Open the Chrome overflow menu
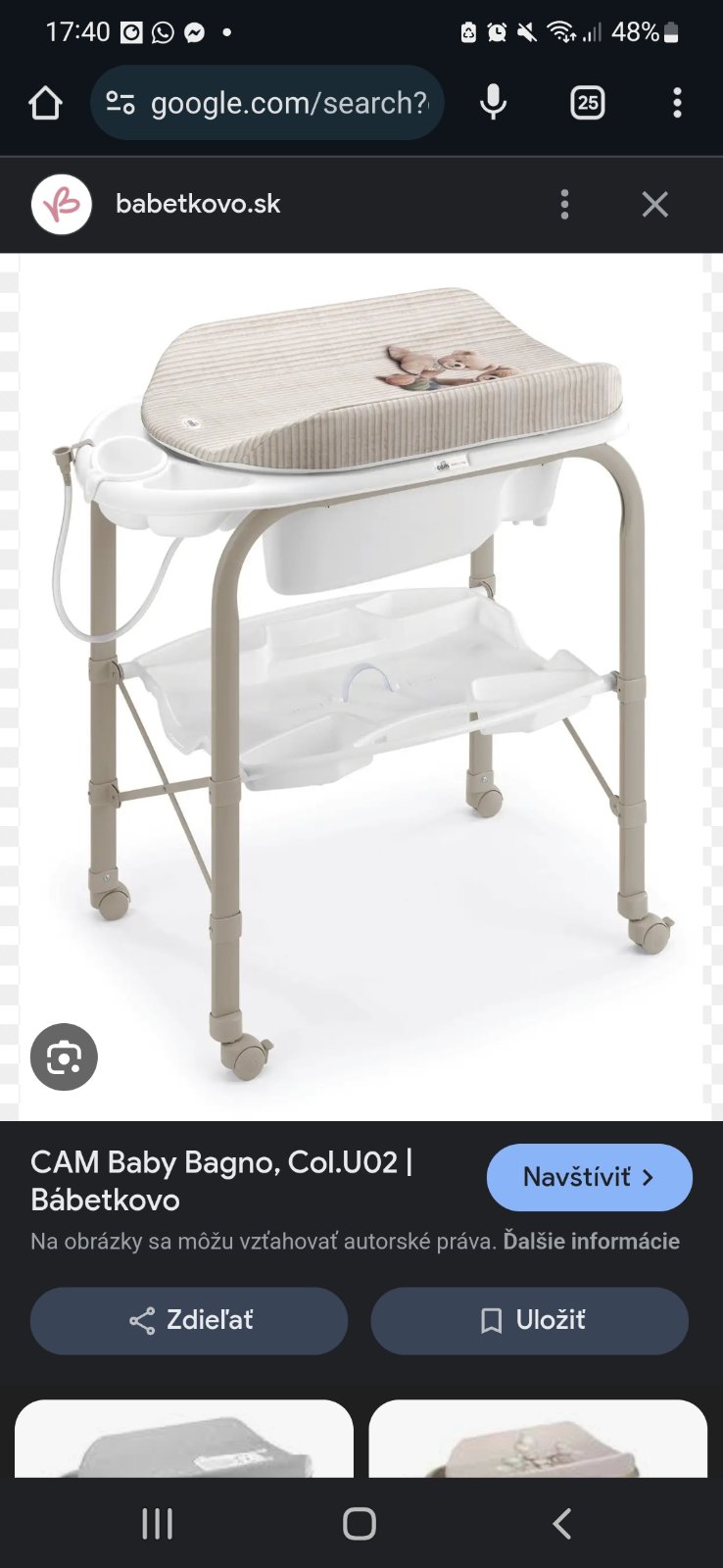 (x=677, y=103)
